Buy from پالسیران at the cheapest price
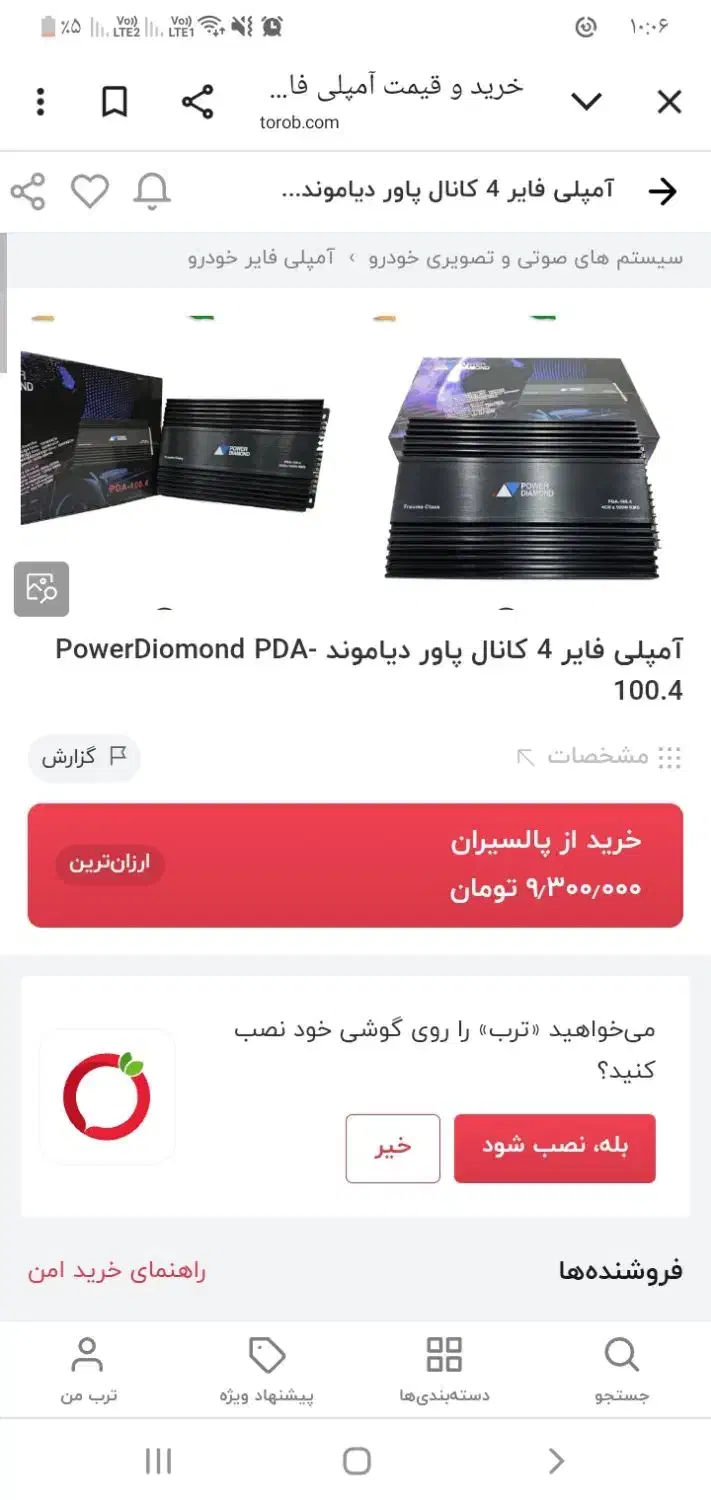Viewport: 711px width, 1500px height. pyautogui.click(x=355, y=865)
